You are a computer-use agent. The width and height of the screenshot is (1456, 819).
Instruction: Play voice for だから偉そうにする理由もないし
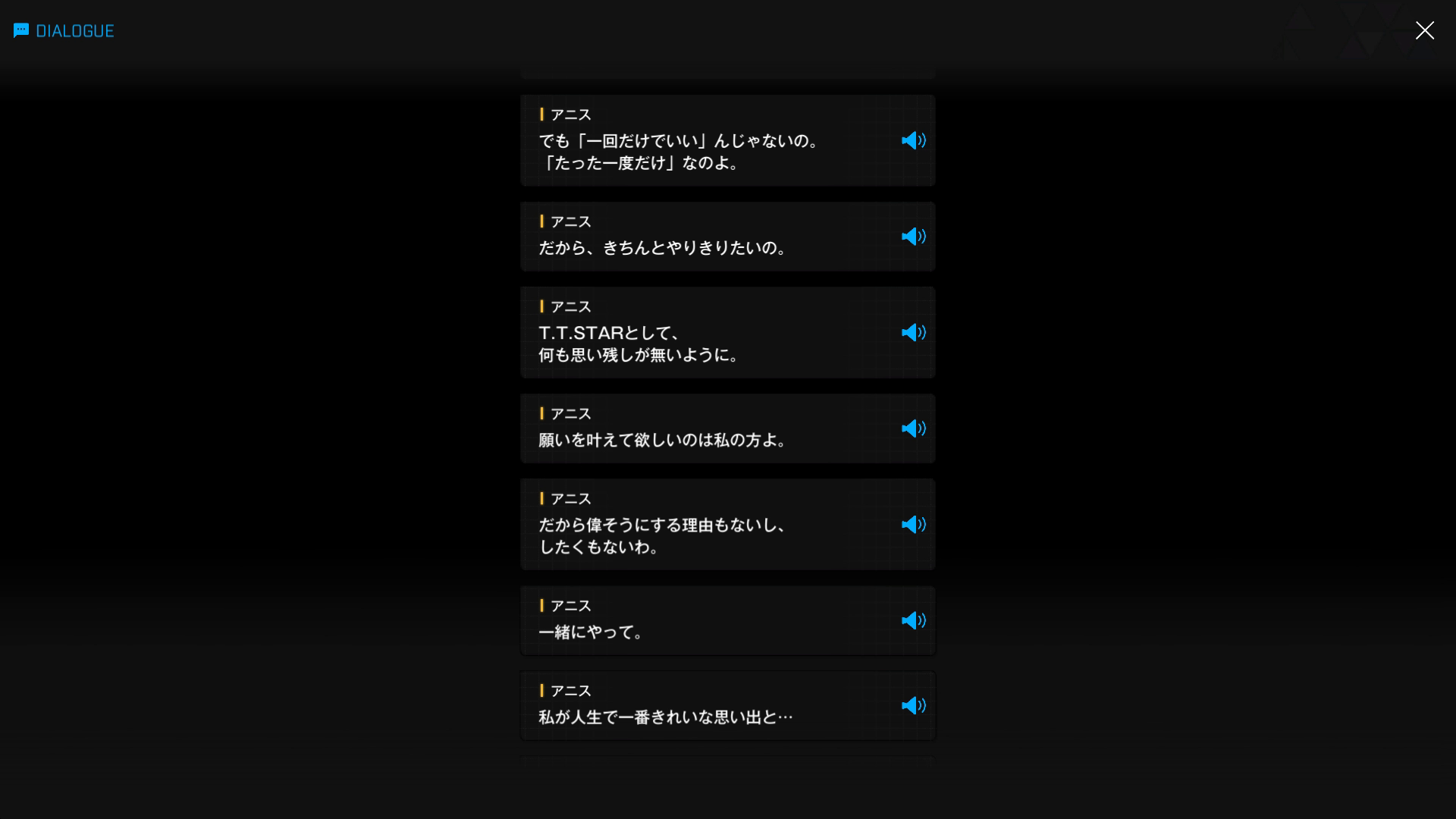[x=913, y=525]
